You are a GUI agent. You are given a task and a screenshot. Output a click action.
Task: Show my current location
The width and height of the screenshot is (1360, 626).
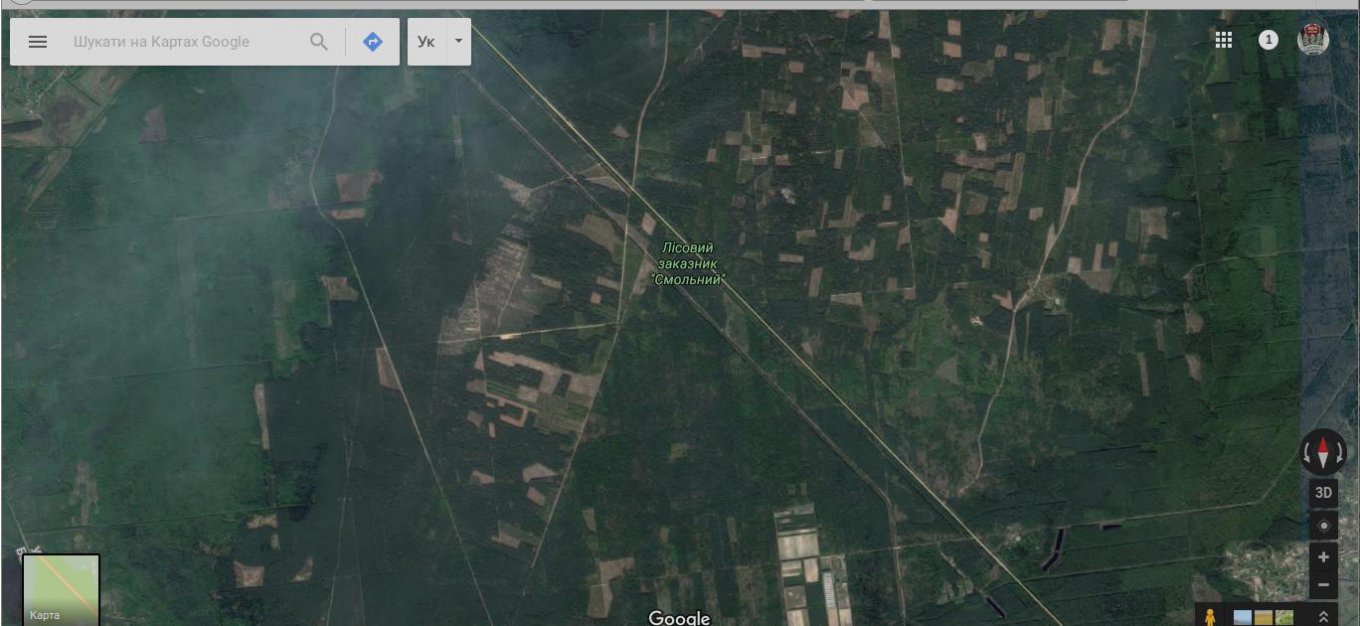1323,526
